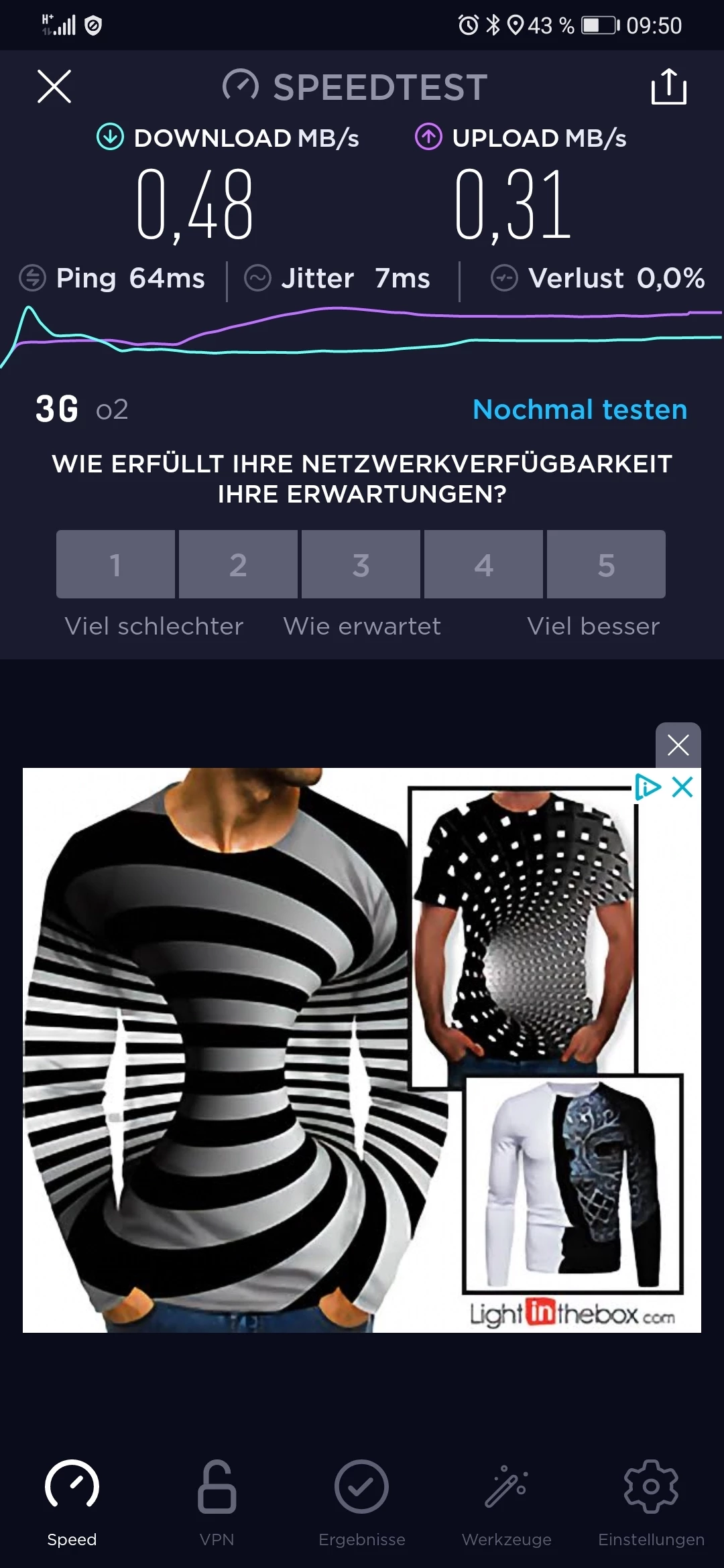Share the speed test result
The height and width of the screenshot is (1568, 724).
coord(668,86)
